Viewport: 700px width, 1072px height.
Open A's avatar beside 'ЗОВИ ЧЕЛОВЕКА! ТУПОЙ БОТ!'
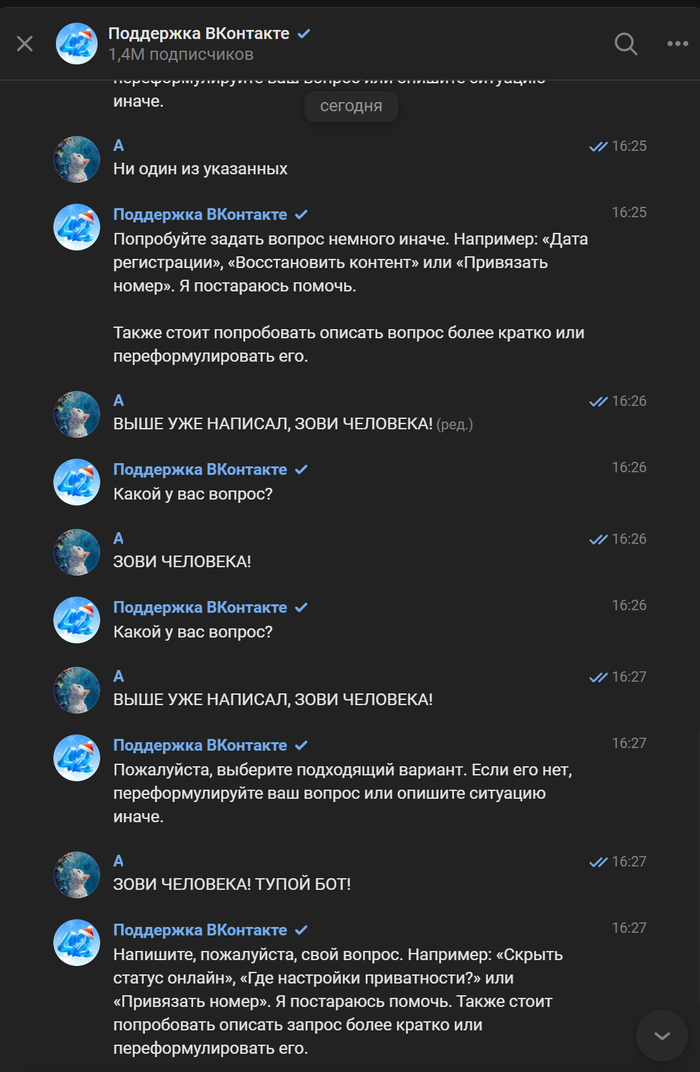(x=77, y=874)
